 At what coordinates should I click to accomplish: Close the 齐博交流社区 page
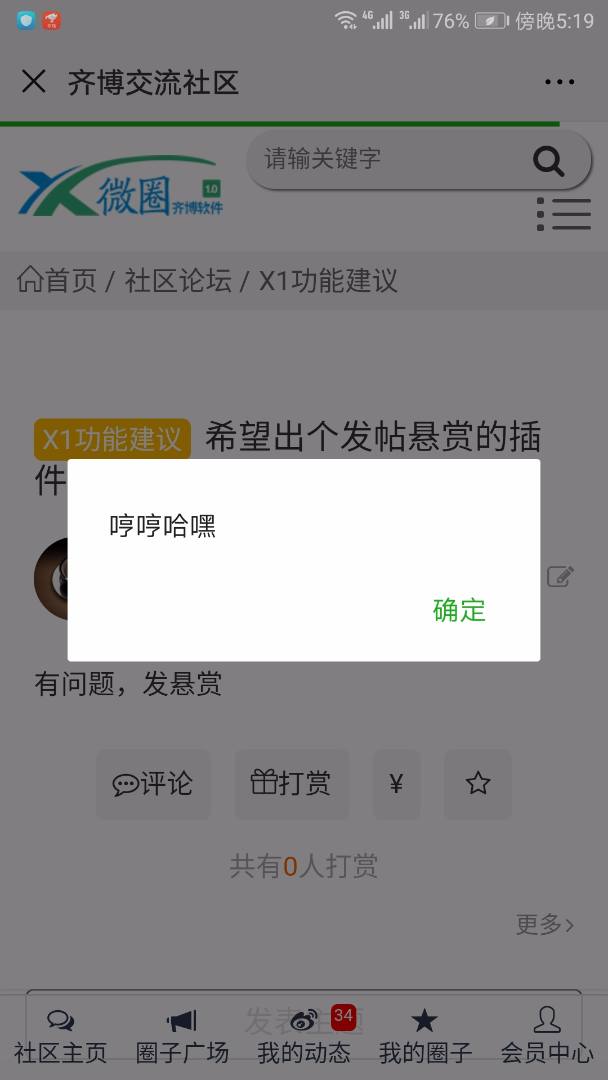pyautogui.click(x=33, y=82)
